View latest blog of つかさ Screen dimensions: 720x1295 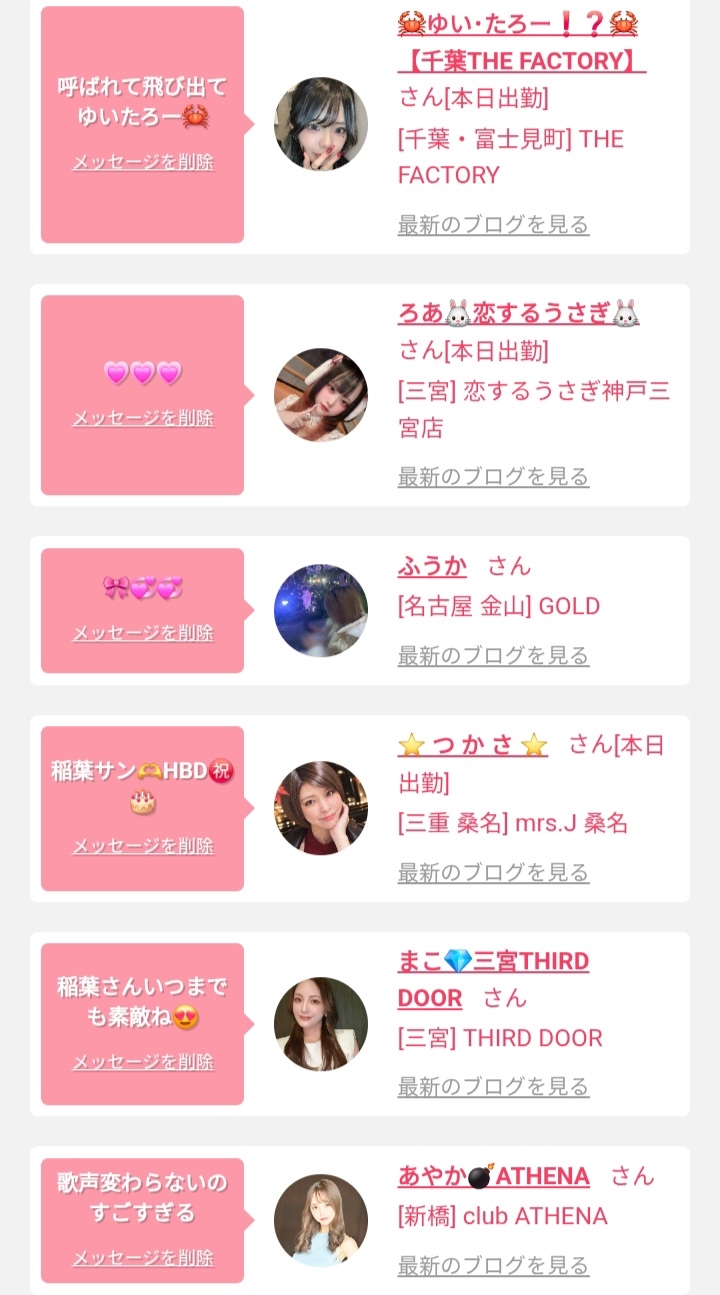493,872
